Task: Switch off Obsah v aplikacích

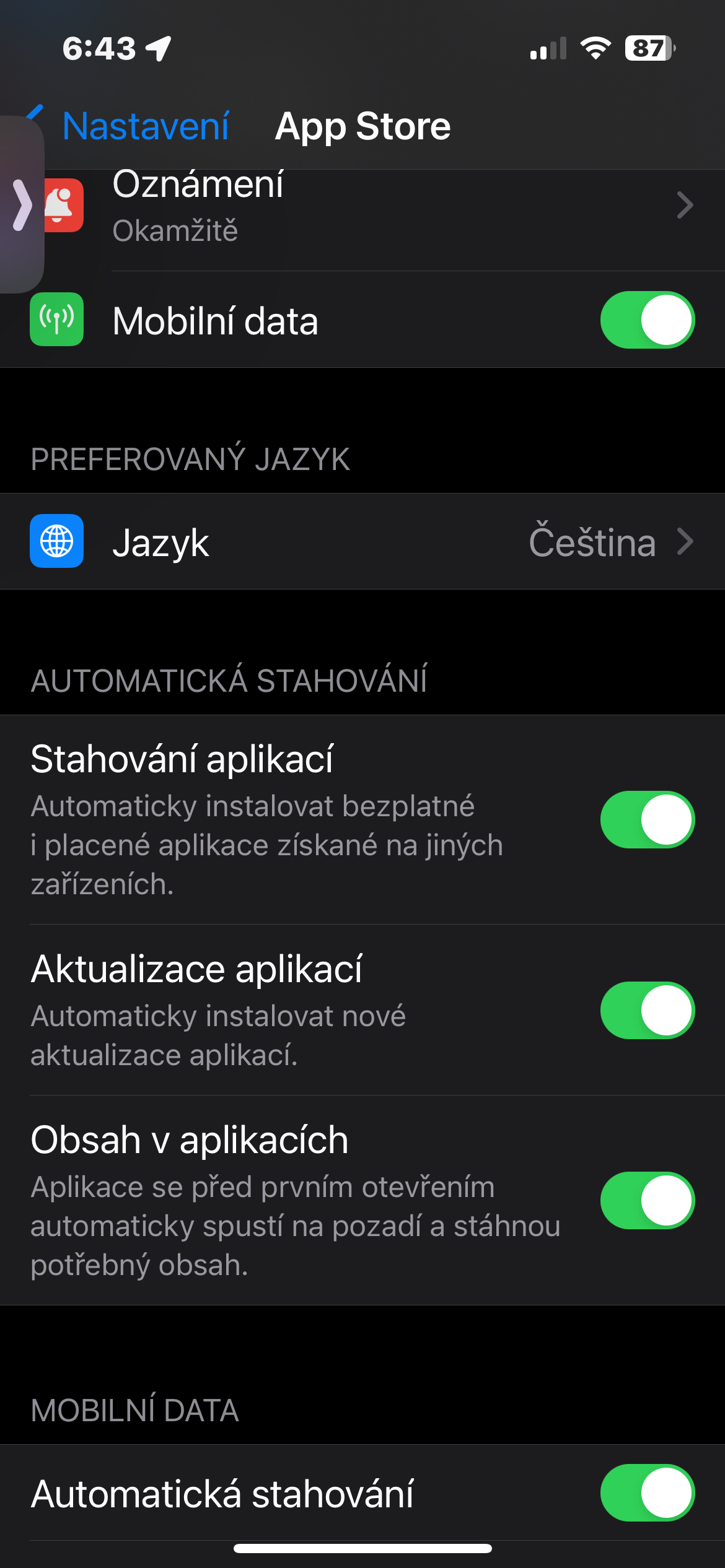Action: (647, 1201)
